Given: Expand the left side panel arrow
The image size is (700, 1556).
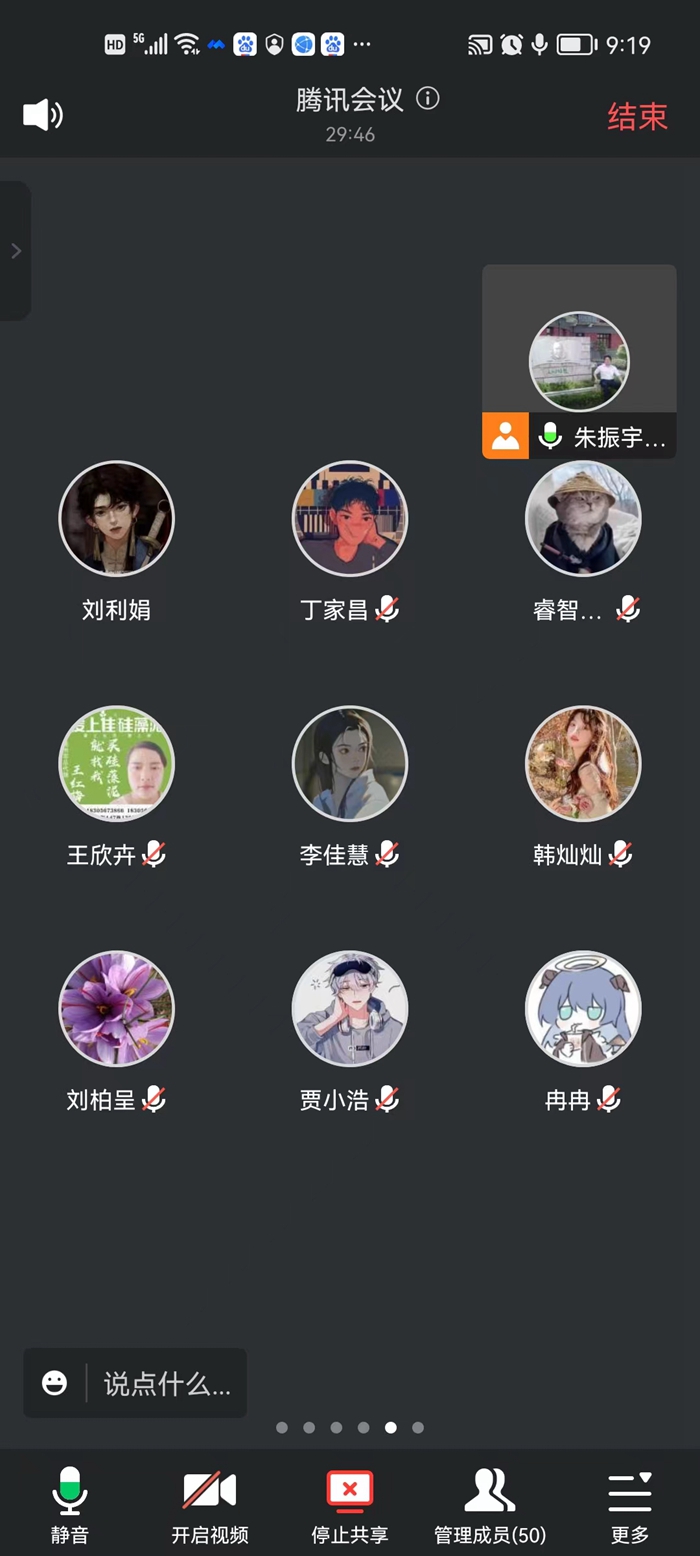Looking at the screenshot, I should [16, 251].
